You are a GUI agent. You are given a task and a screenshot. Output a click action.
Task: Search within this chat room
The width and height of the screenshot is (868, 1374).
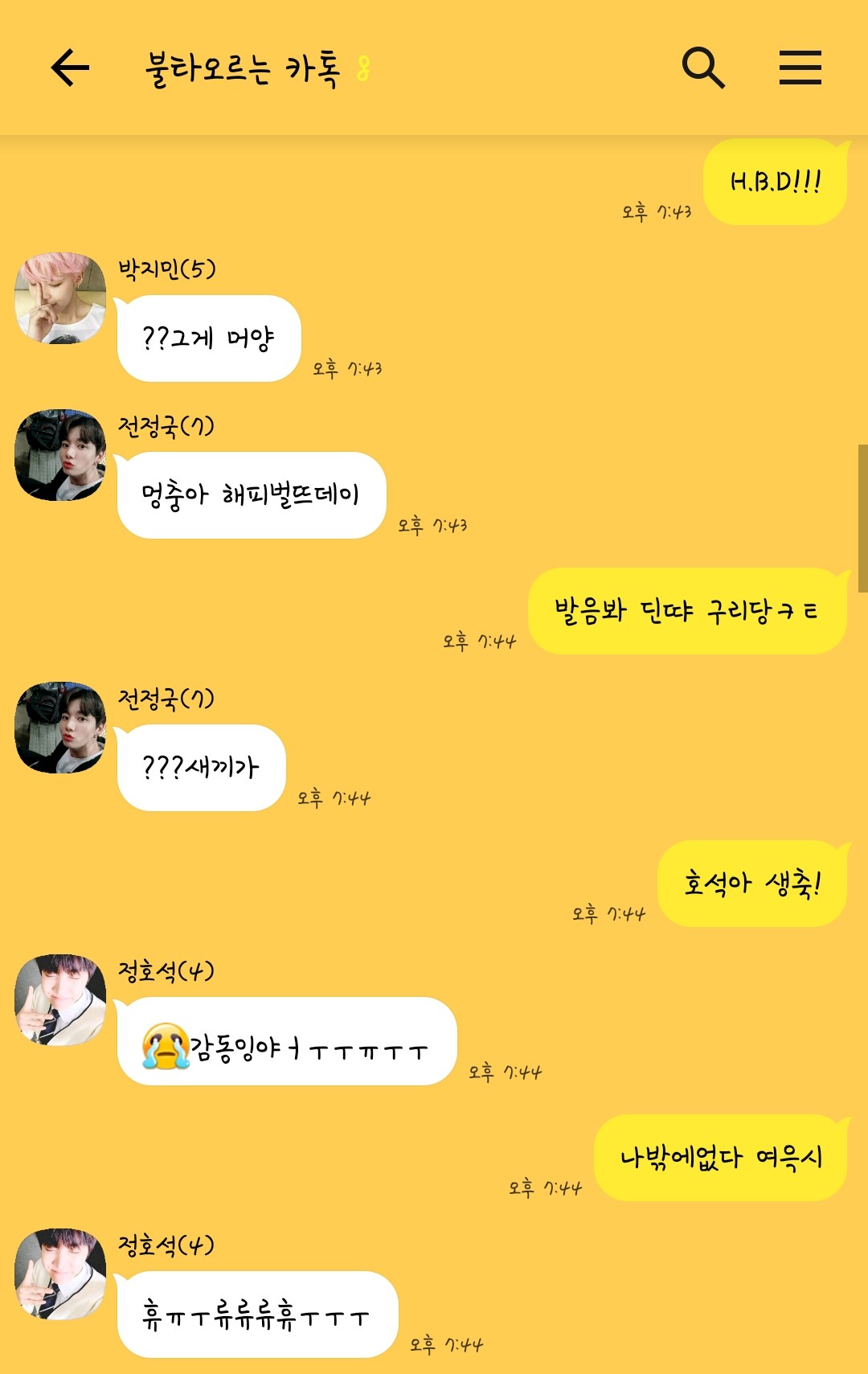(x=703, y=68)
